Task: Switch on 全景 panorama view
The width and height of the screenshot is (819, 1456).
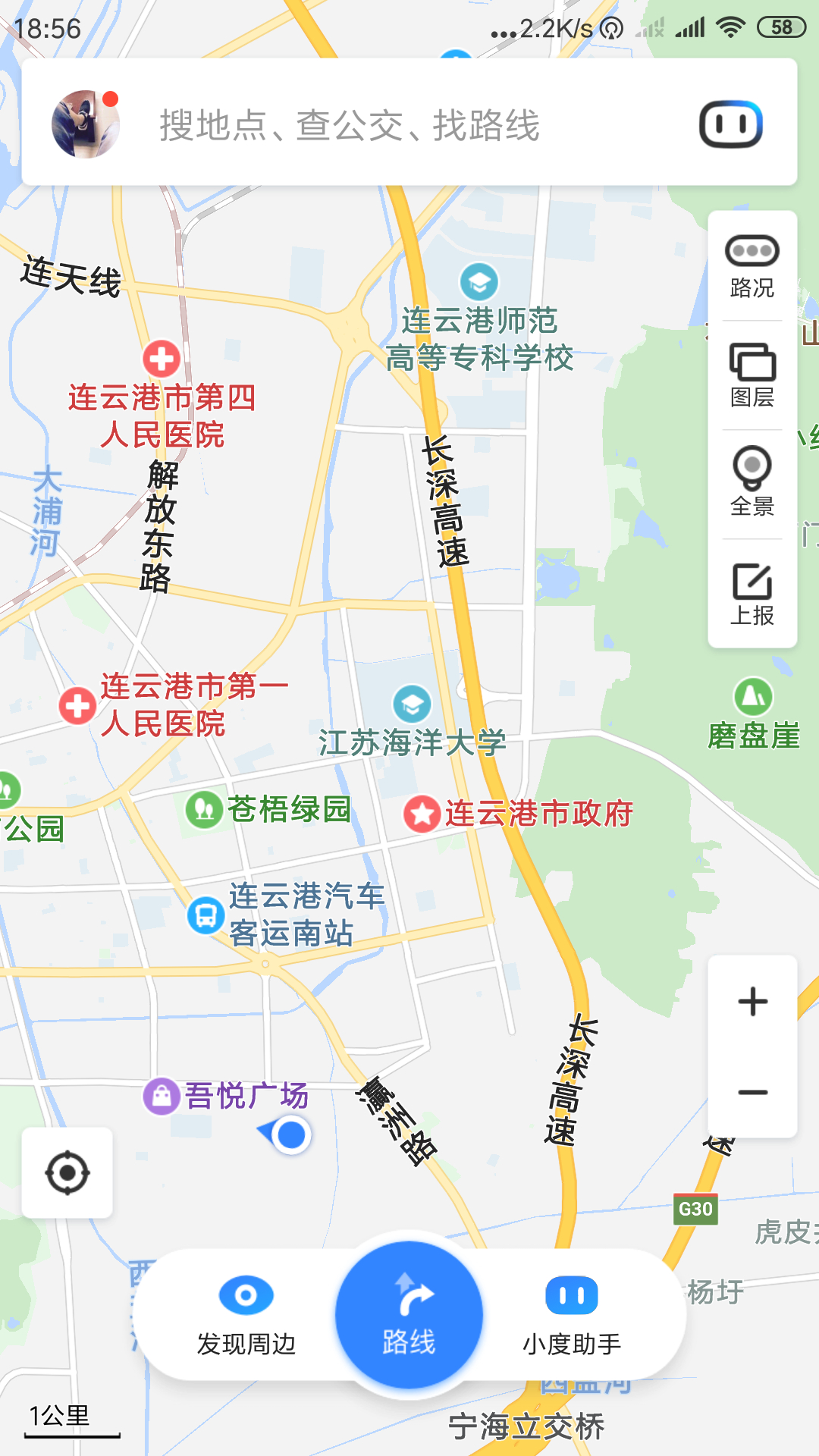Action: click(752, 482)
